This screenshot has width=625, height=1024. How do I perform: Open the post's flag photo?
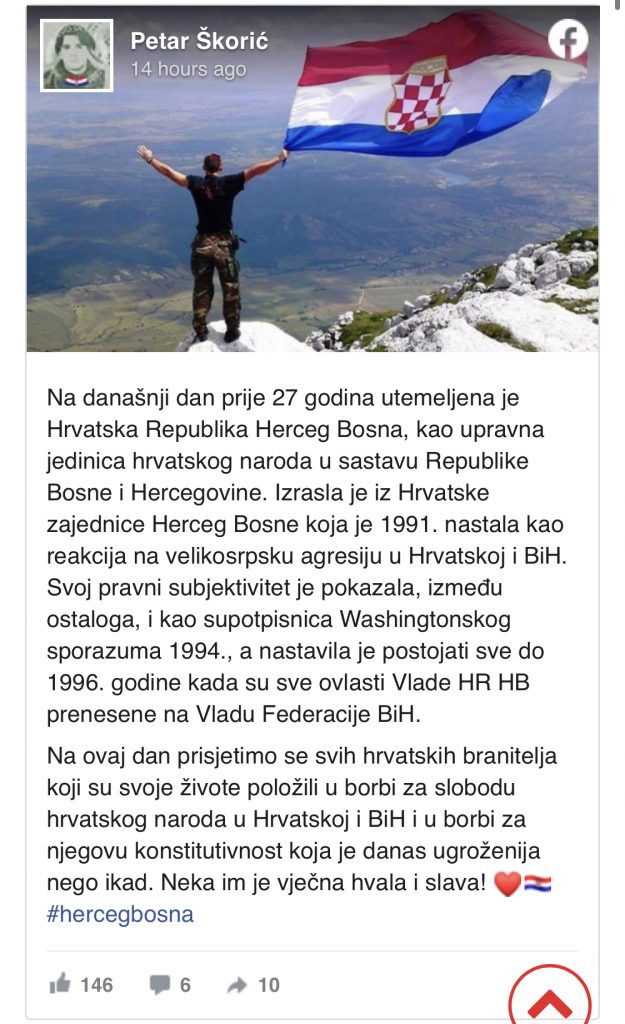pyautogui.click(x=313, y=178)
